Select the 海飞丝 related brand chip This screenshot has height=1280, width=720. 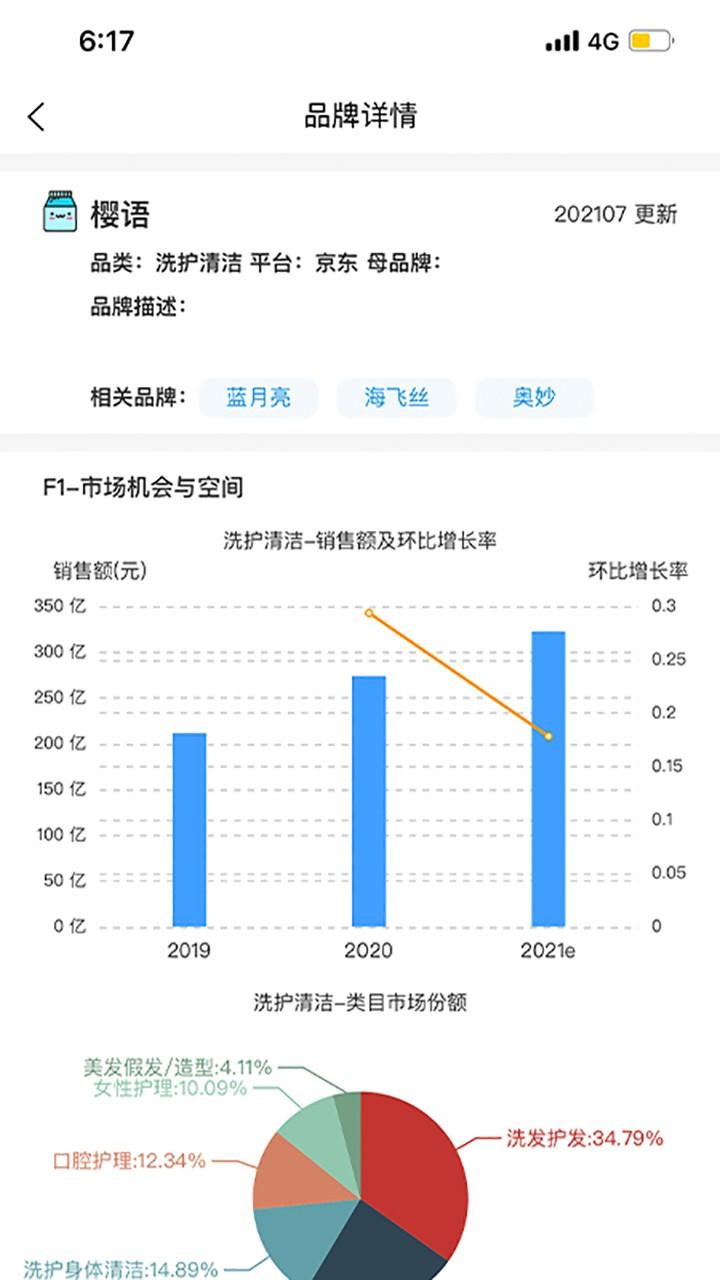point(398,396)
